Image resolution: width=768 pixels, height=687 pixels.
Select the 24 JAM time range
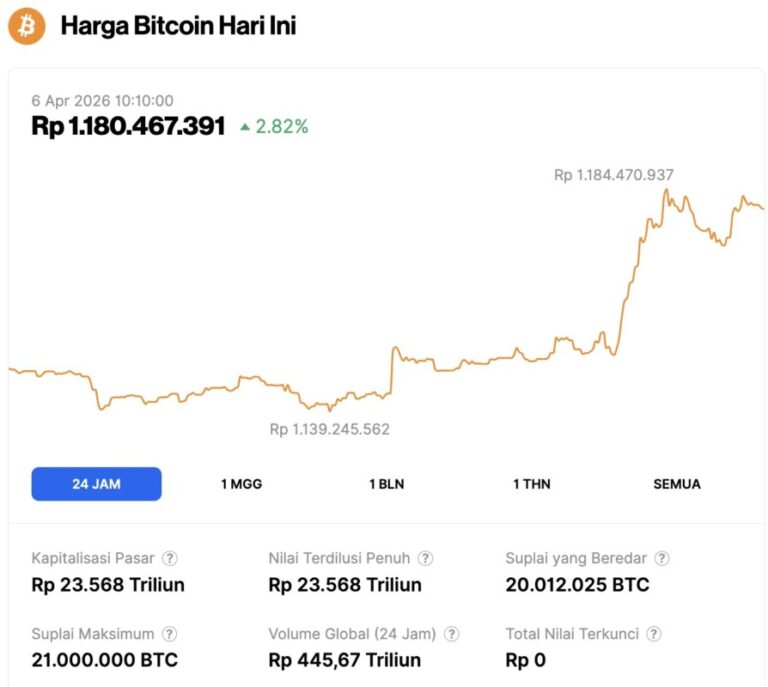coord(96,484)
